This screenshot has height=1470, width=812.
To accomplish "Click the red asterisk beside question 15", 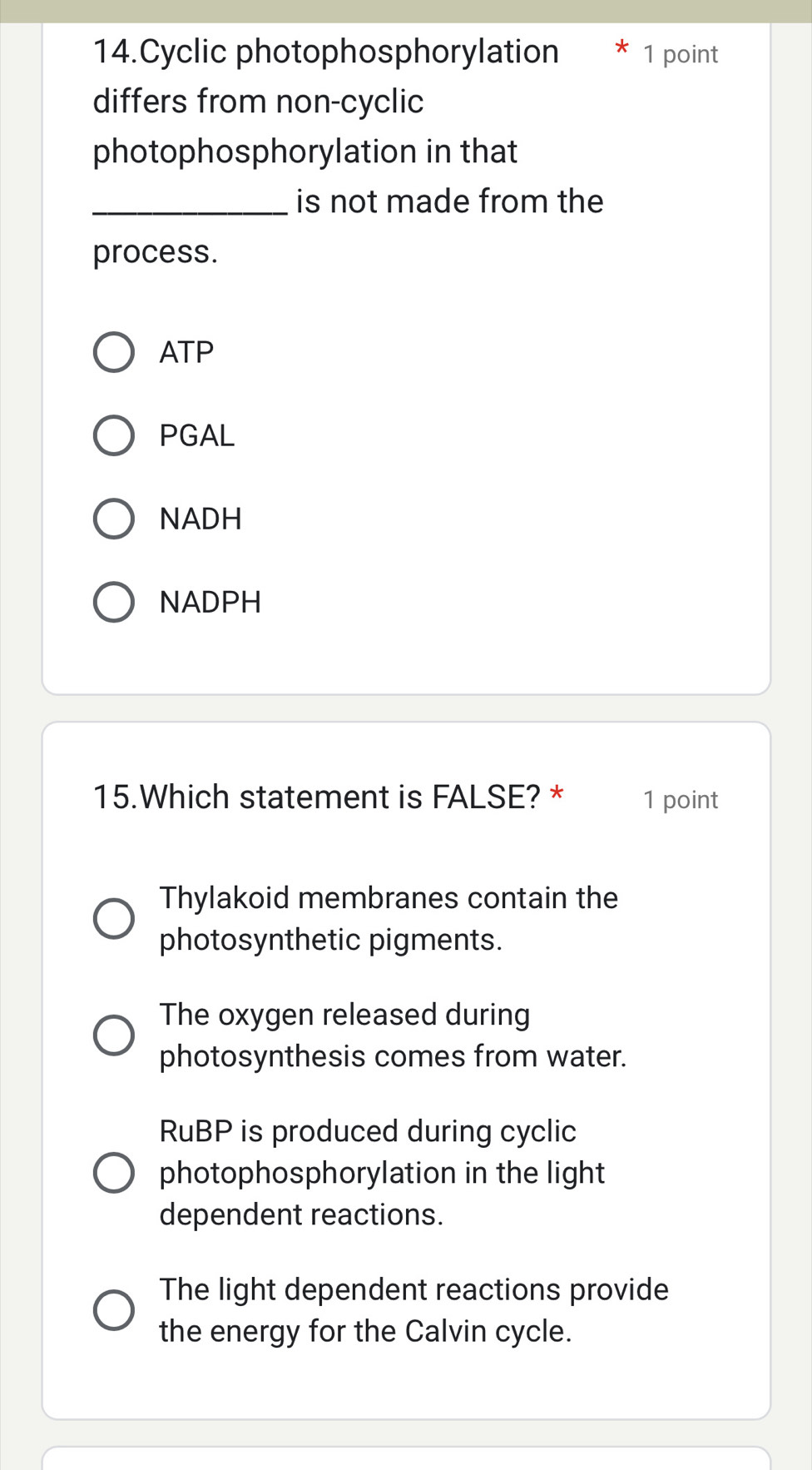I will coord(557,796).
